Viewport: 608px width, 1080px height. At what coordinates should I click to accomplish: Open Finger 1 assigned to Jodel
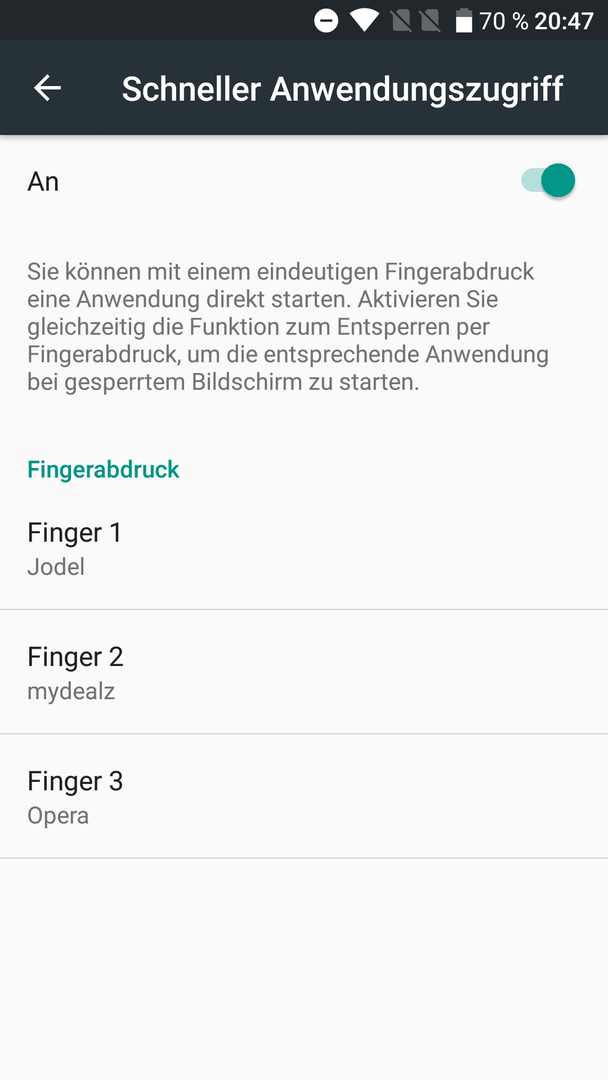coord(304,548)
